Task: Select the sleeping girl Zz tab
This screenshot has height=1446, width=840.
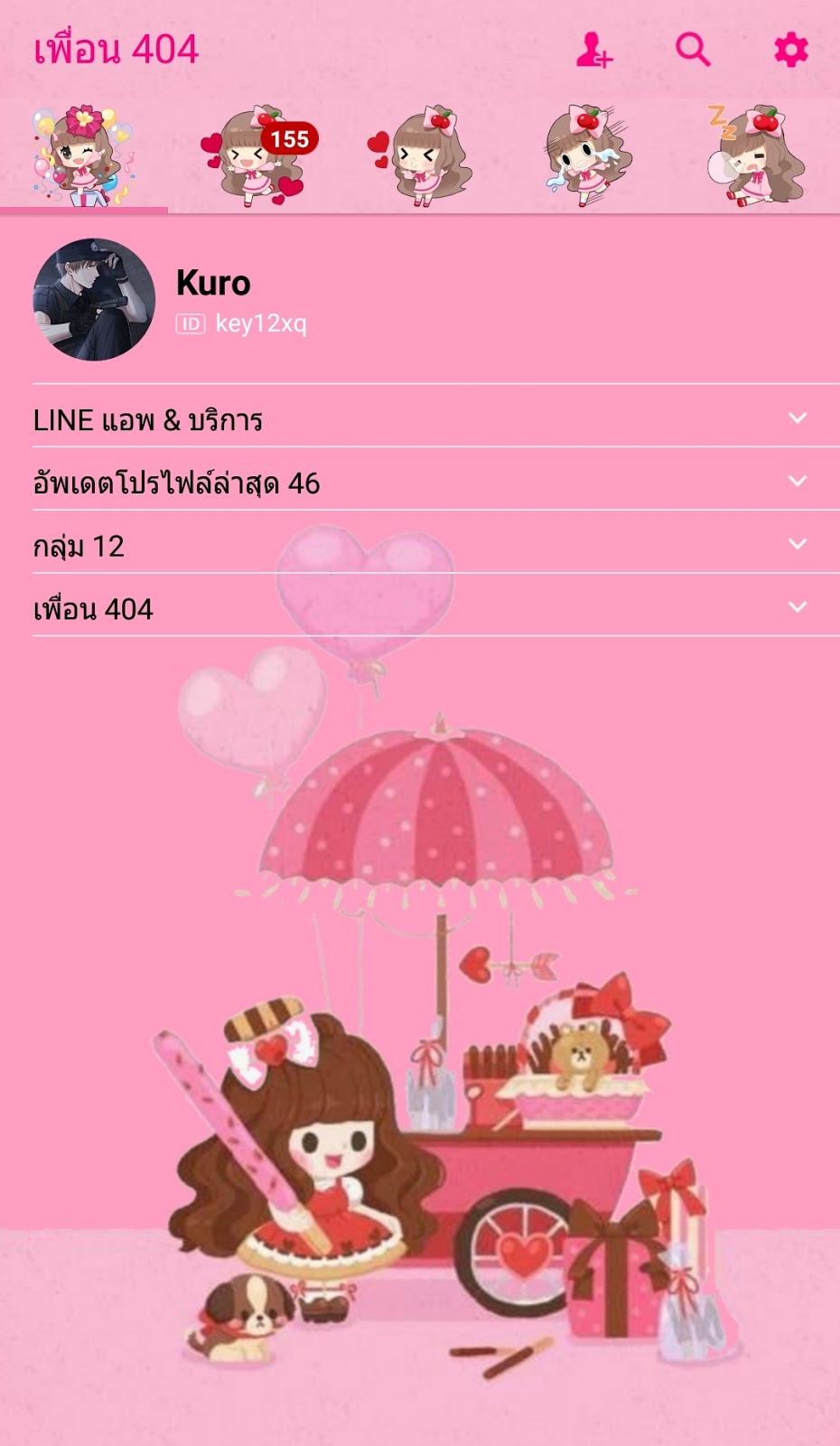Action: tap(756, 156)
